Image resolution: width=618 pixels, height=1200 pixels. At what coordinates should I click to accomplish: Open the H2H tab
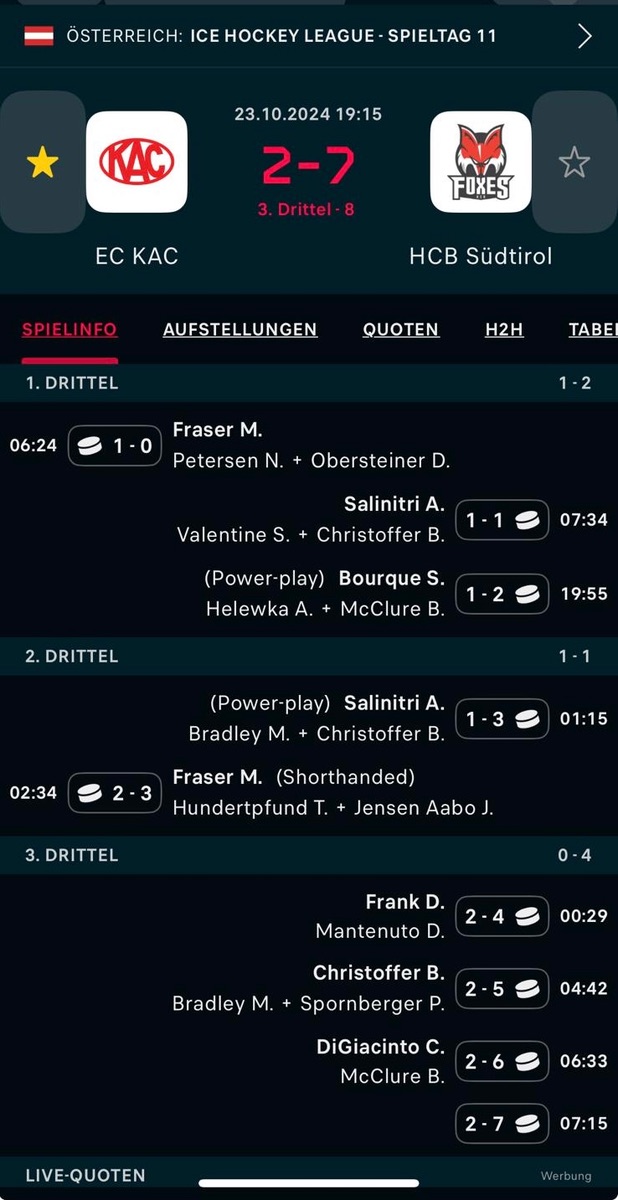coord(504,329)
